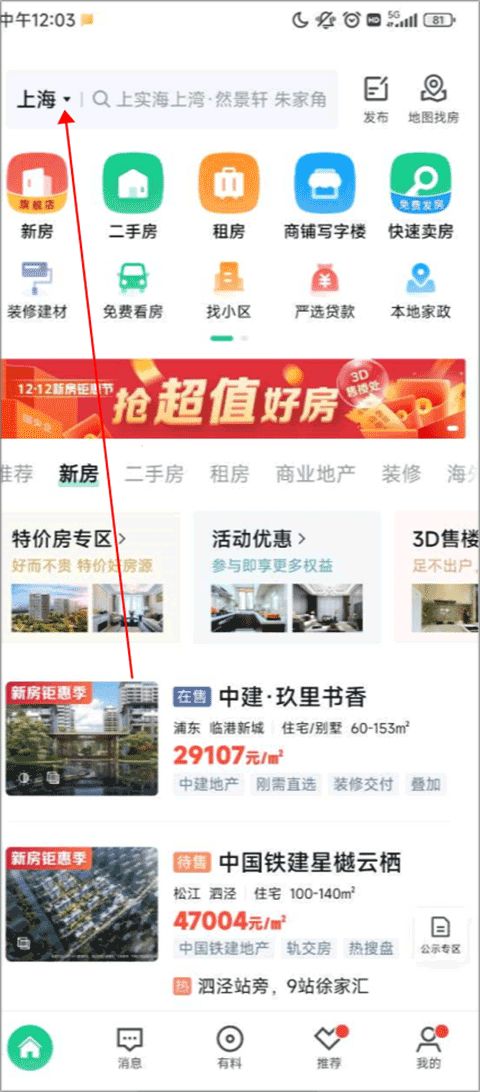Open the 发布 publish icon
This screenshot has height=1092, width=480.
[x=376, y=100]
